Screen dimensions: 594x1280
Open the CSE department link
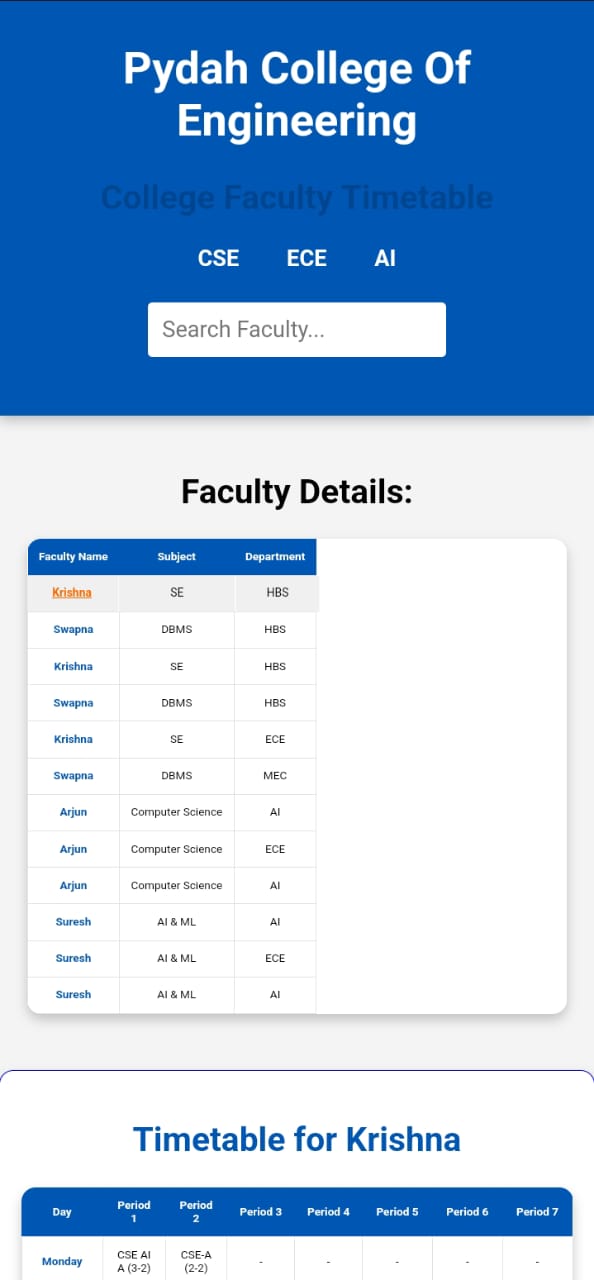click(218, 258)
